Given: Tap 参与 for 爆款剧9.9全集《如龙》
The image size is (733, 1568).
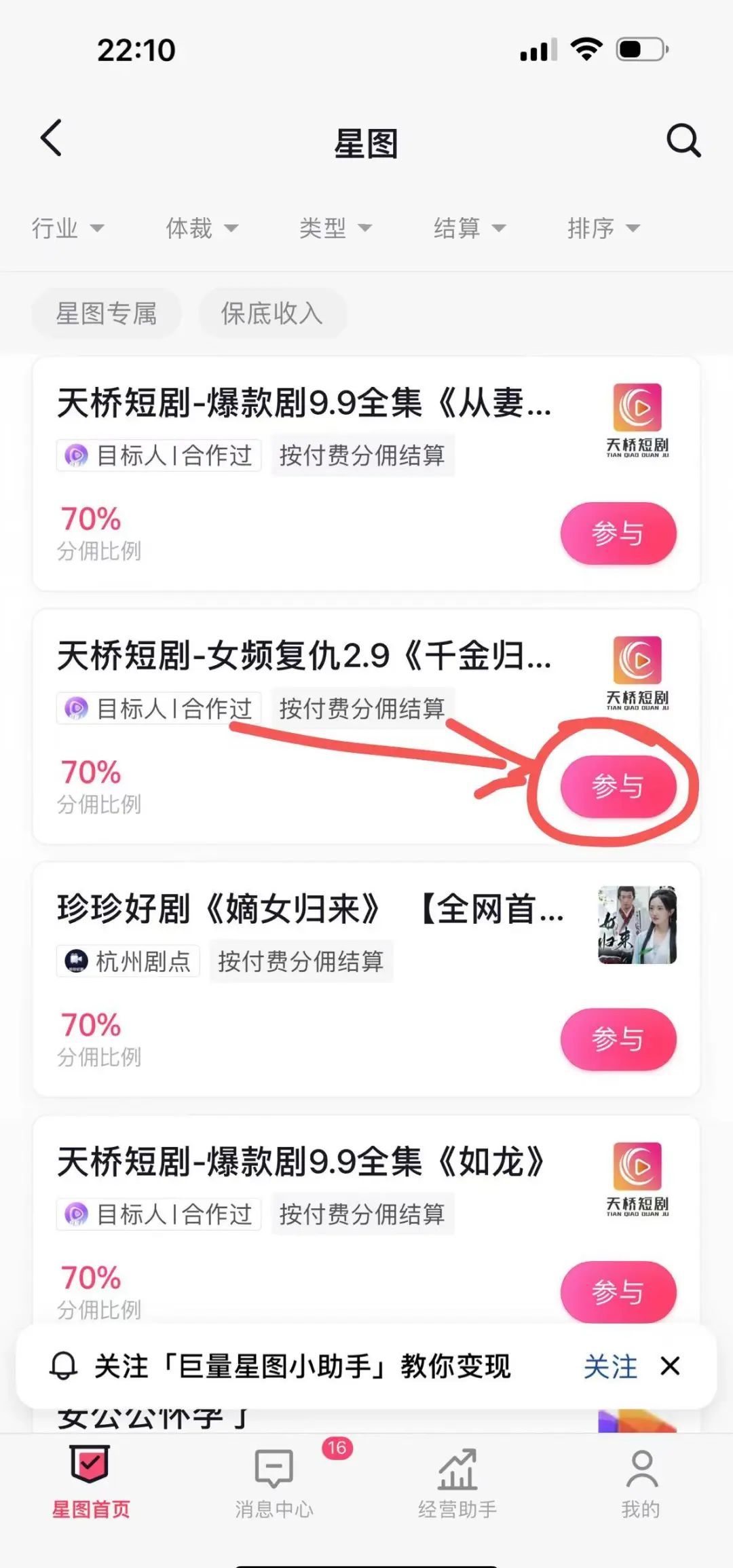Looking at the screenshot, I should coord(618,1292).
